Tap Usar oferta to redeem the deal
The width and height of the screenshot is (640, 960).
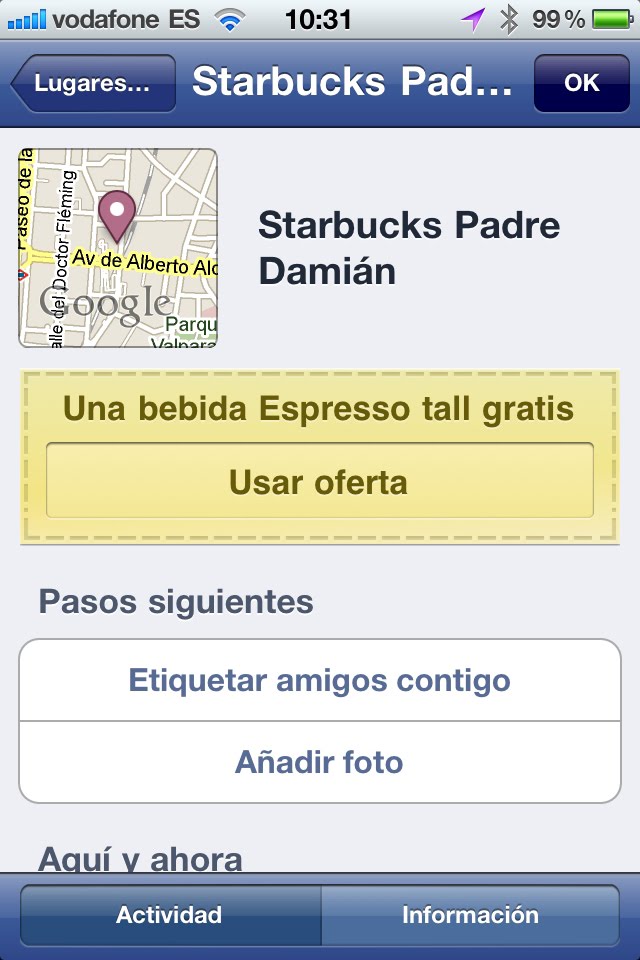pyautogui.click(x=319, y=482)
